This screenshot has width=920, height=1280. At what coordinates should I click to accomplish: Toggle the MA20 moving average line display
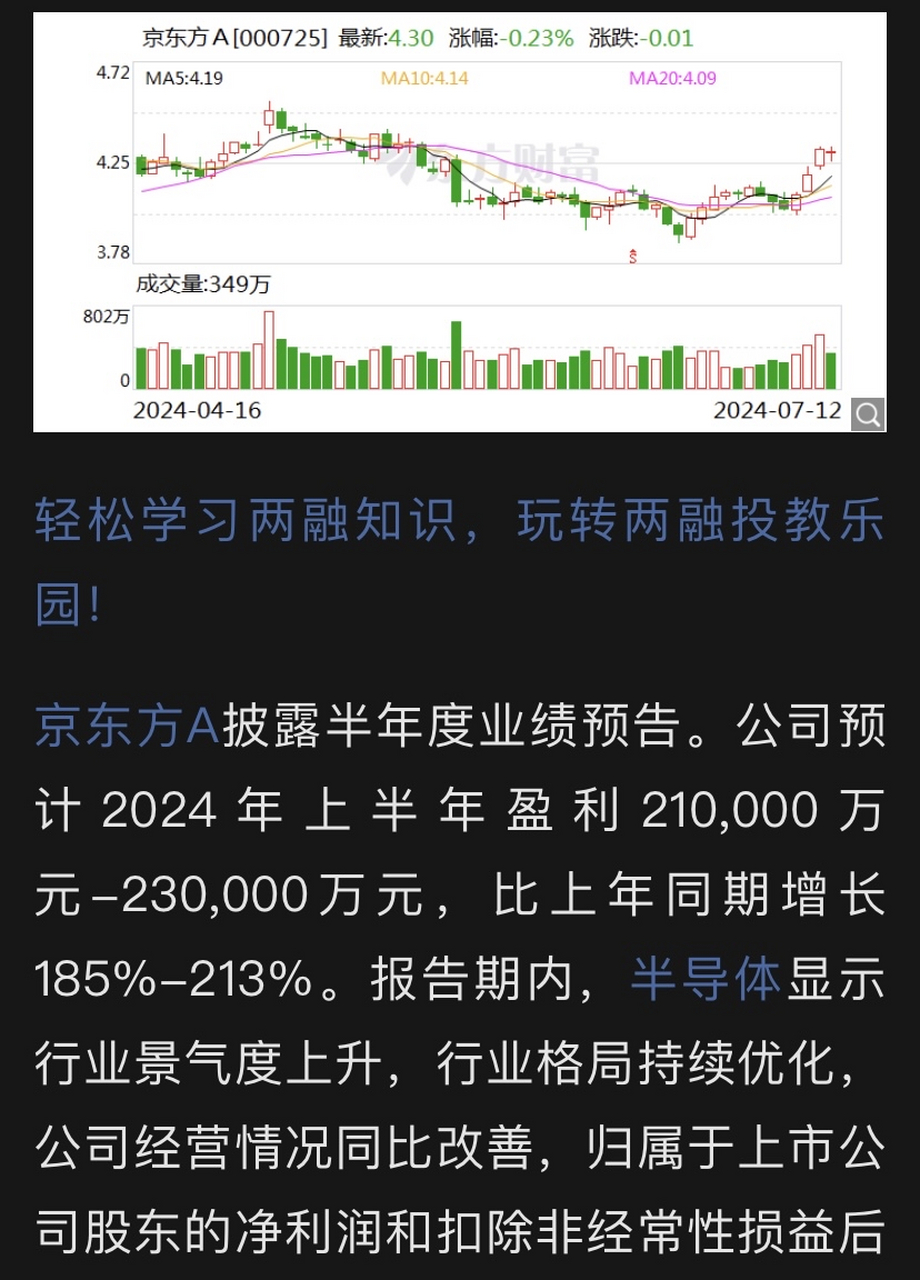point(675,75)
